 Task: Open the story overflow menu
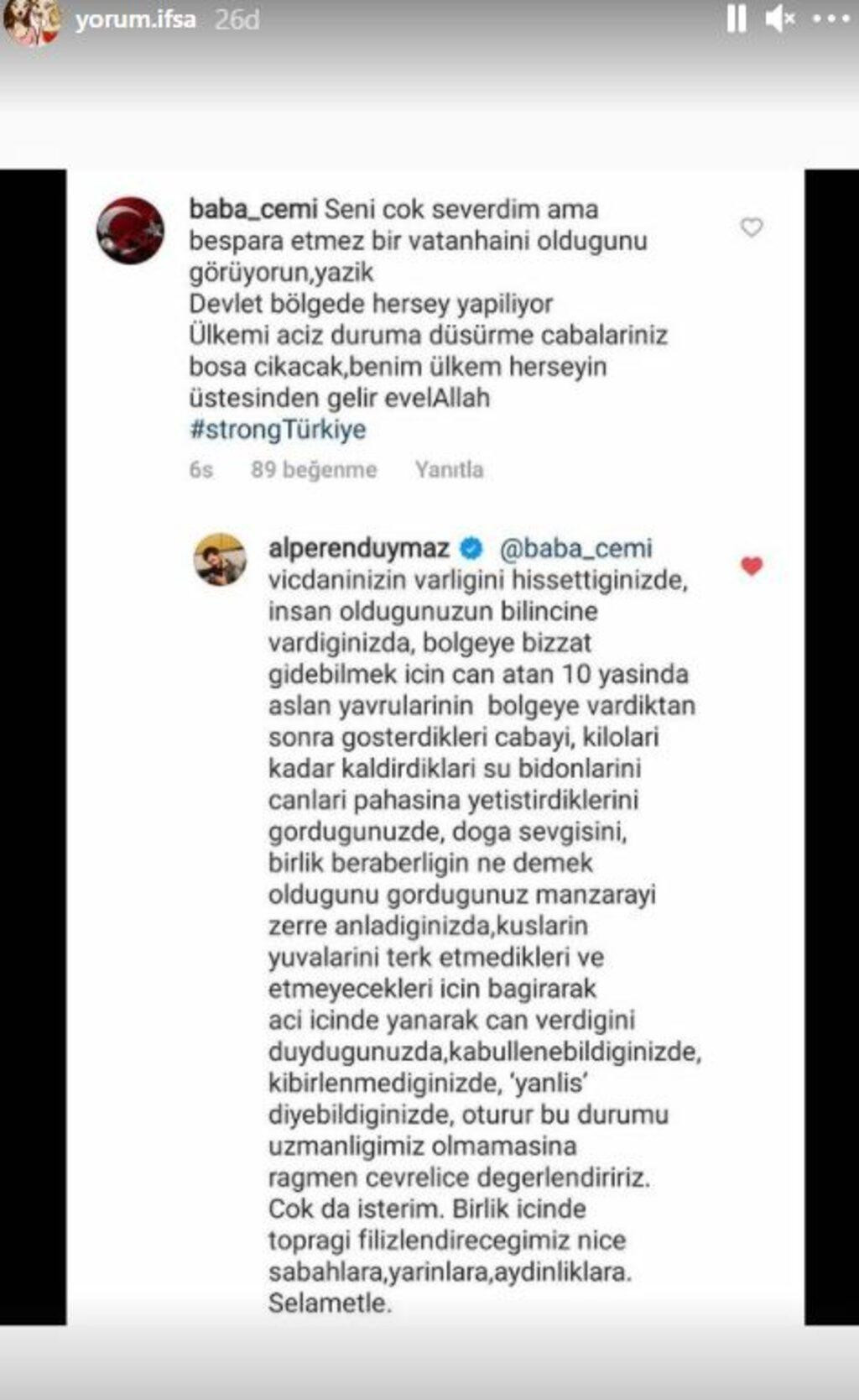pyautogui.click(x=830, y=18)
